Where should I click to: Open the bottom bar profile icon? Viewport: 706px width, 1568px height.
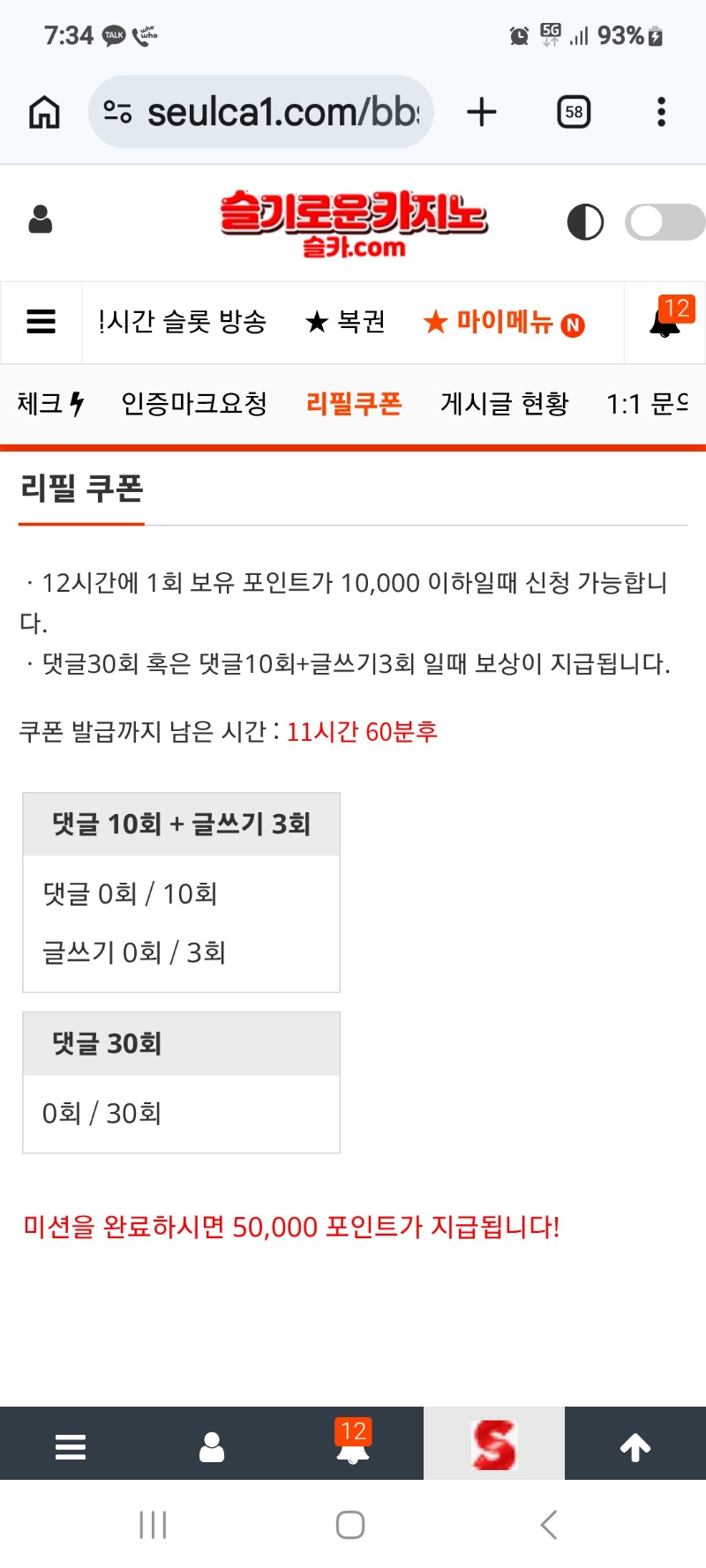click(x=212, y=1446)
